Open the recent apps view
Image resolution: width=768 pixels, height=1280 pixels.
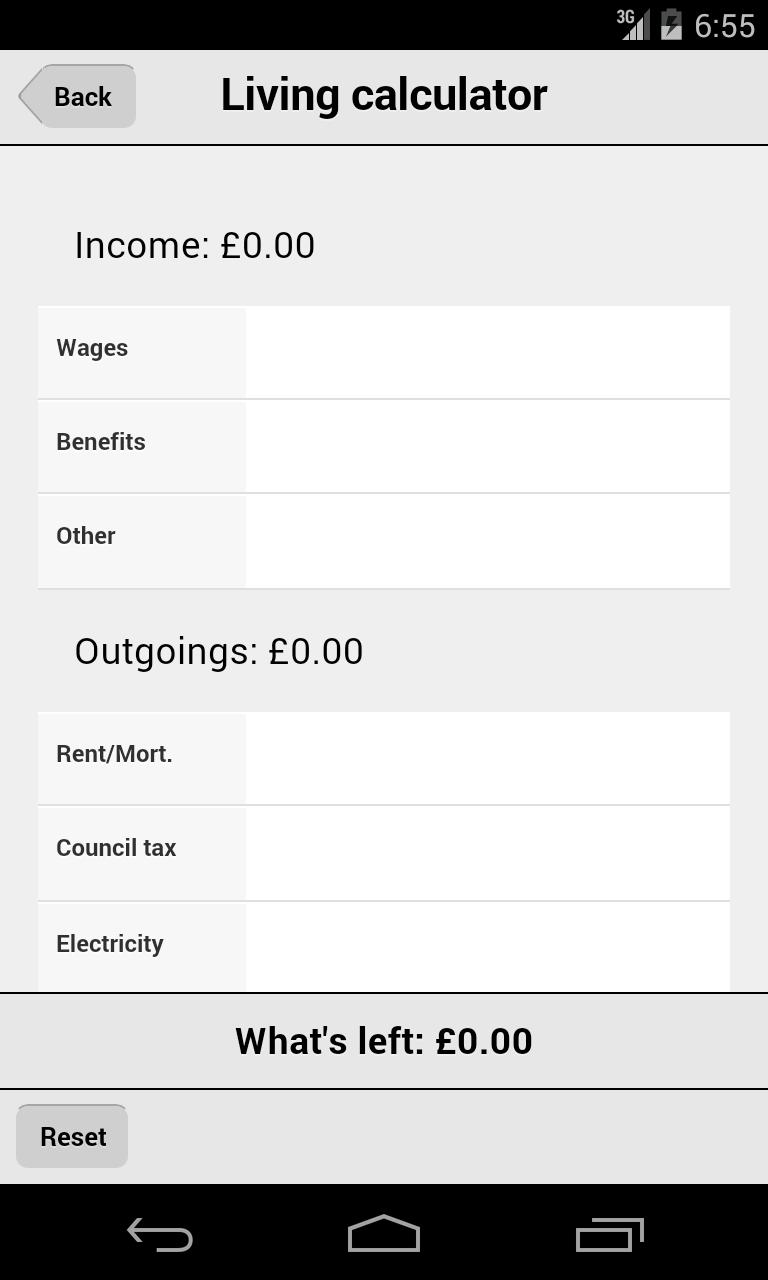coord(609,1235)
